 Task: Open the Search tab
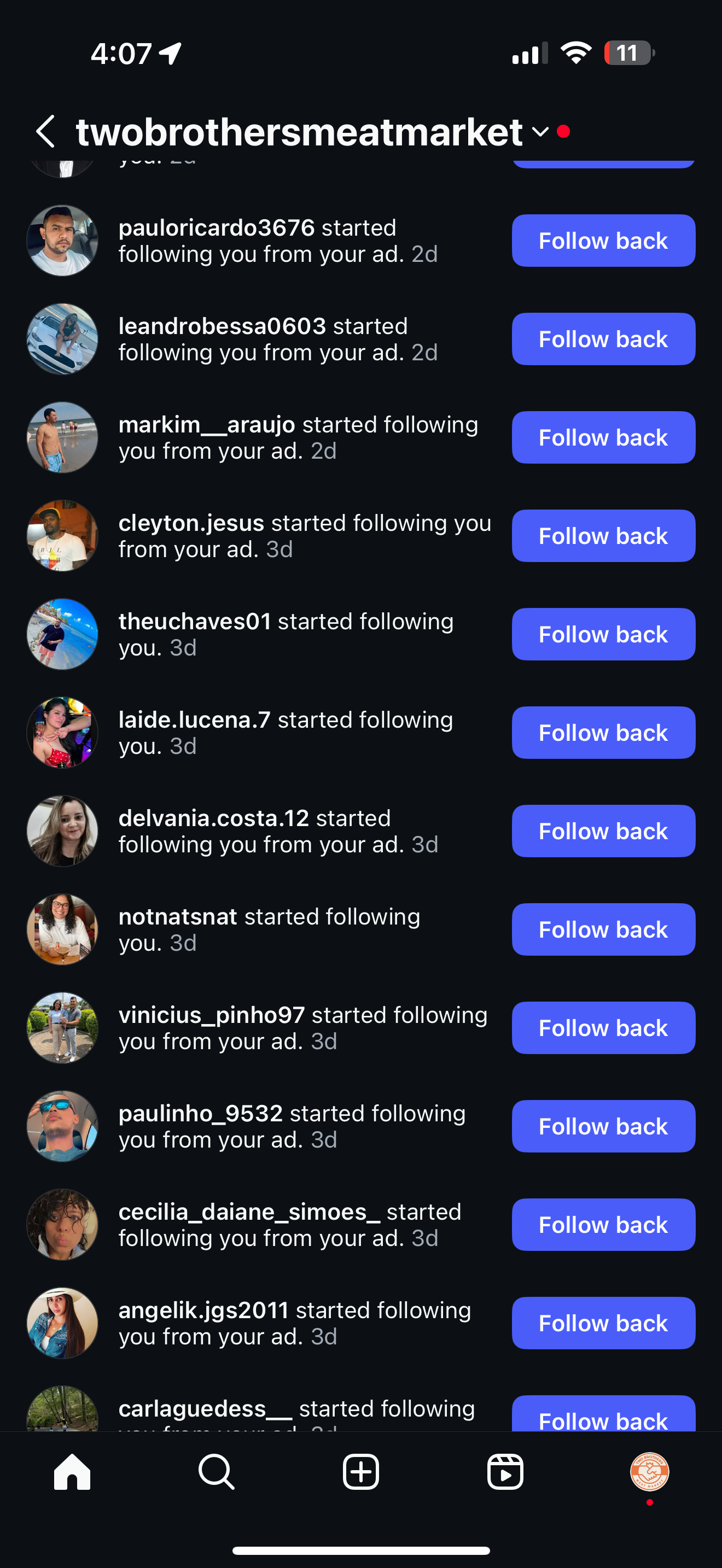216,1472
